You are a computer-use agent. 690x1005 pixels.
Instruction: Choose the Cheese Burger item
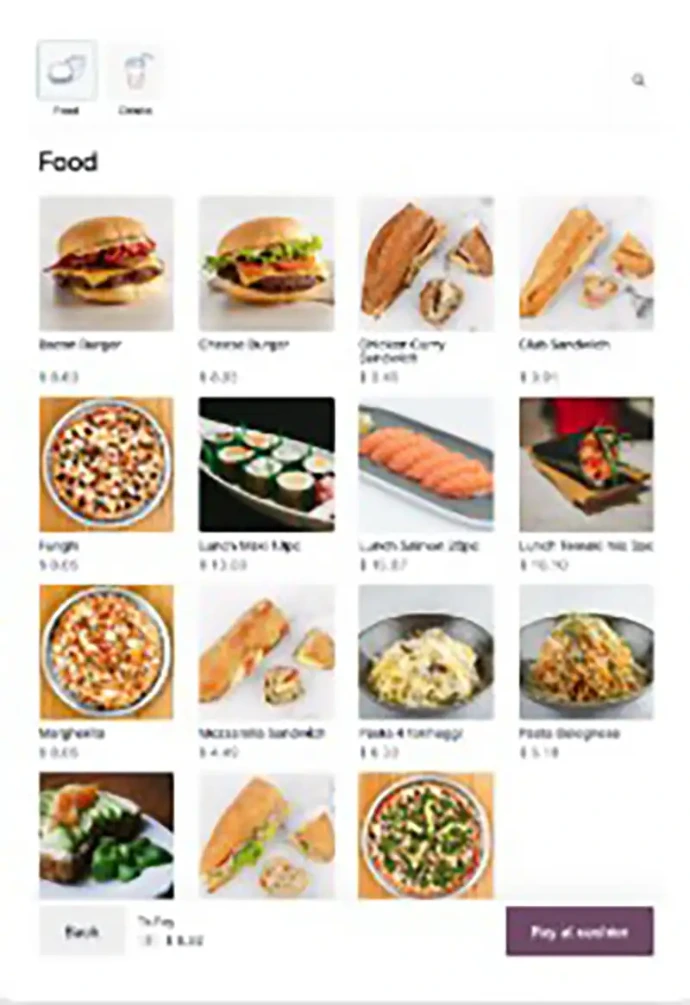click(266, 264)
